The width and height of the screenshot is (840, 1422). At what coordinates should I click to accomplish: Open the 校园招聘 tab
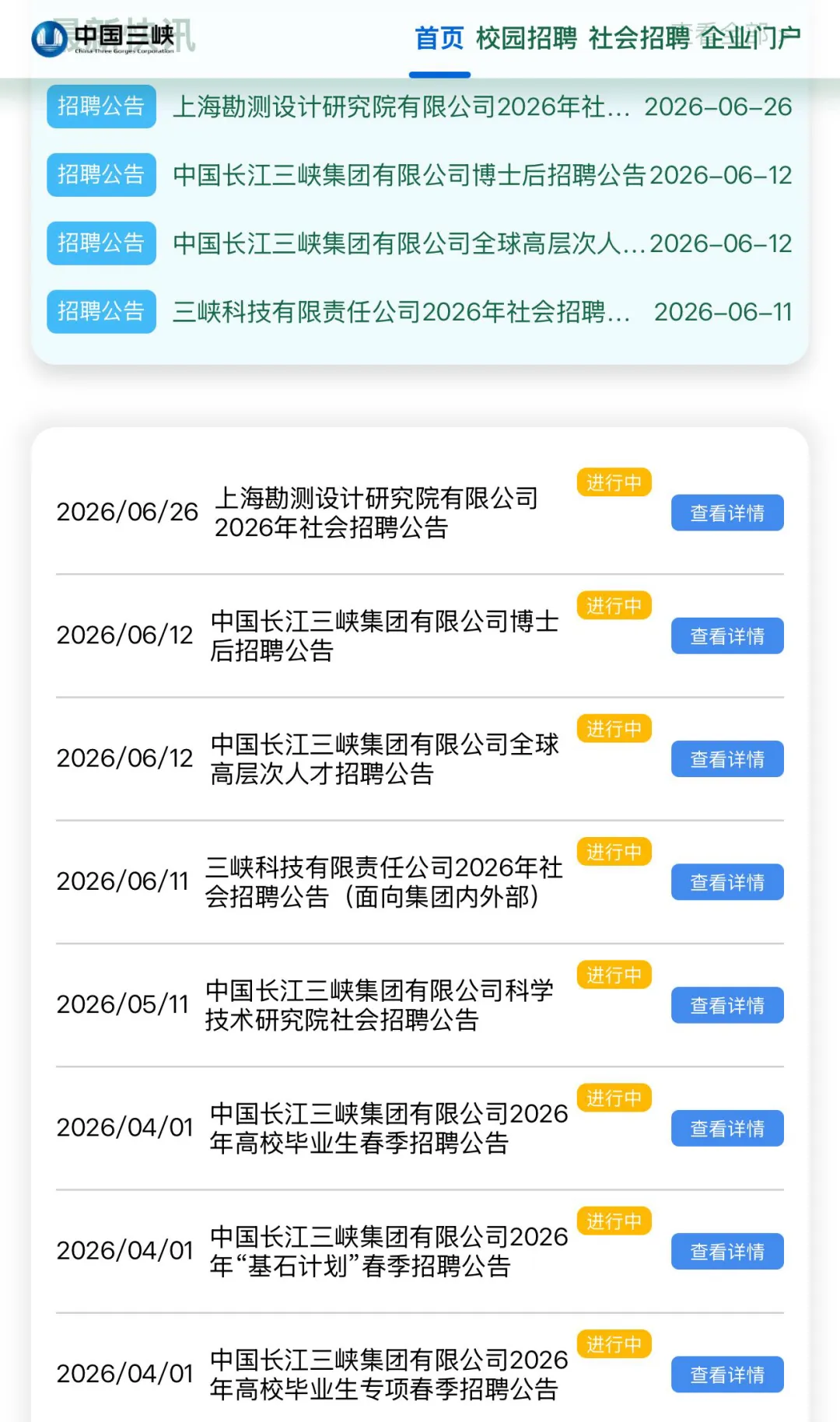(x=527, y=37)
